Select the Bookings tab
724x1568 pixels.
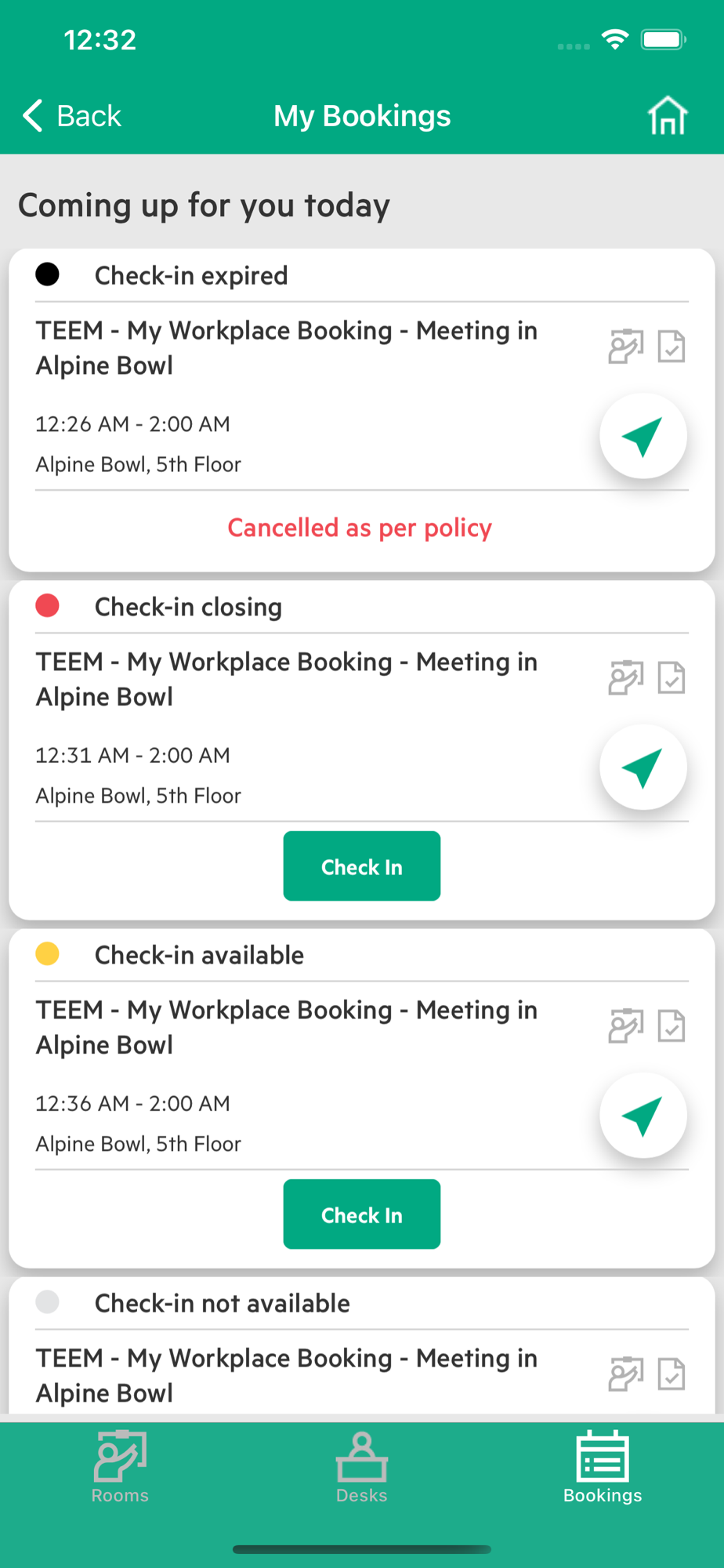point(603,1468)
